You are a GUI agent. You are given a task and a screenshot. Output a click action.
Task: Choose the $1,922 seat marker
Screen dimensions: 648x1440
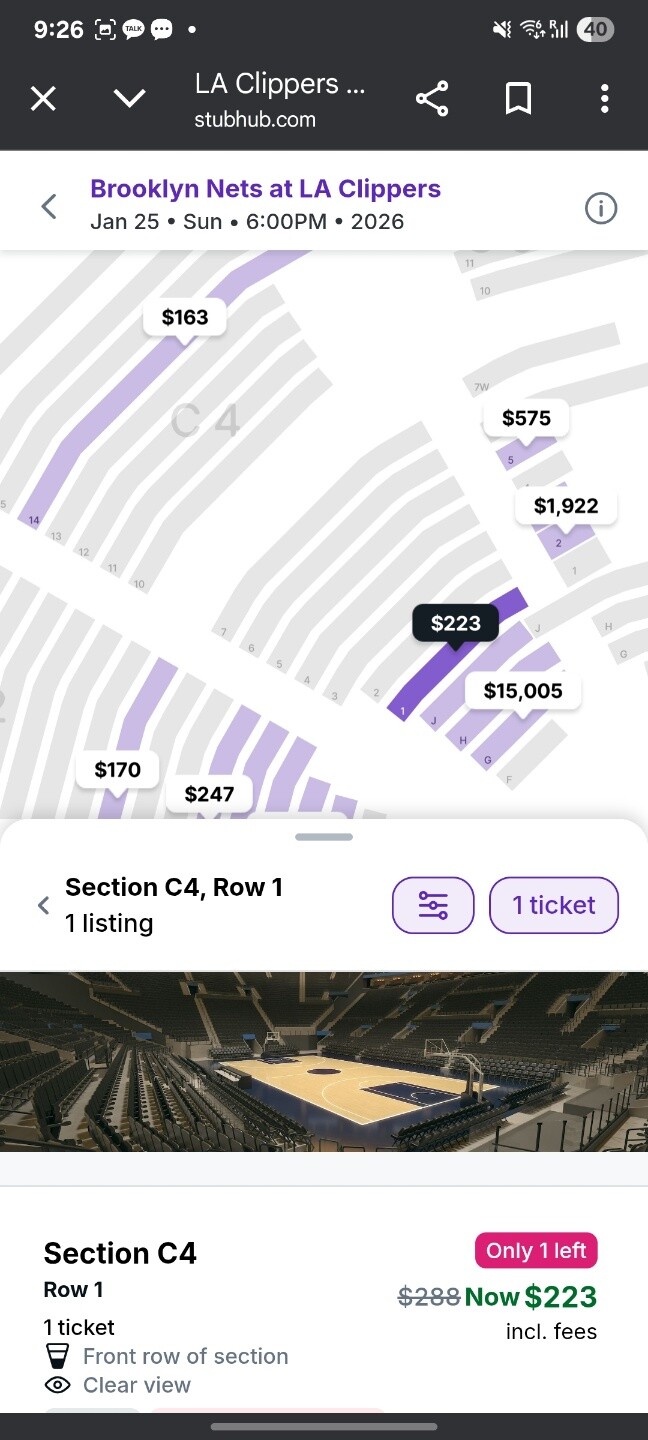point(566,506)
